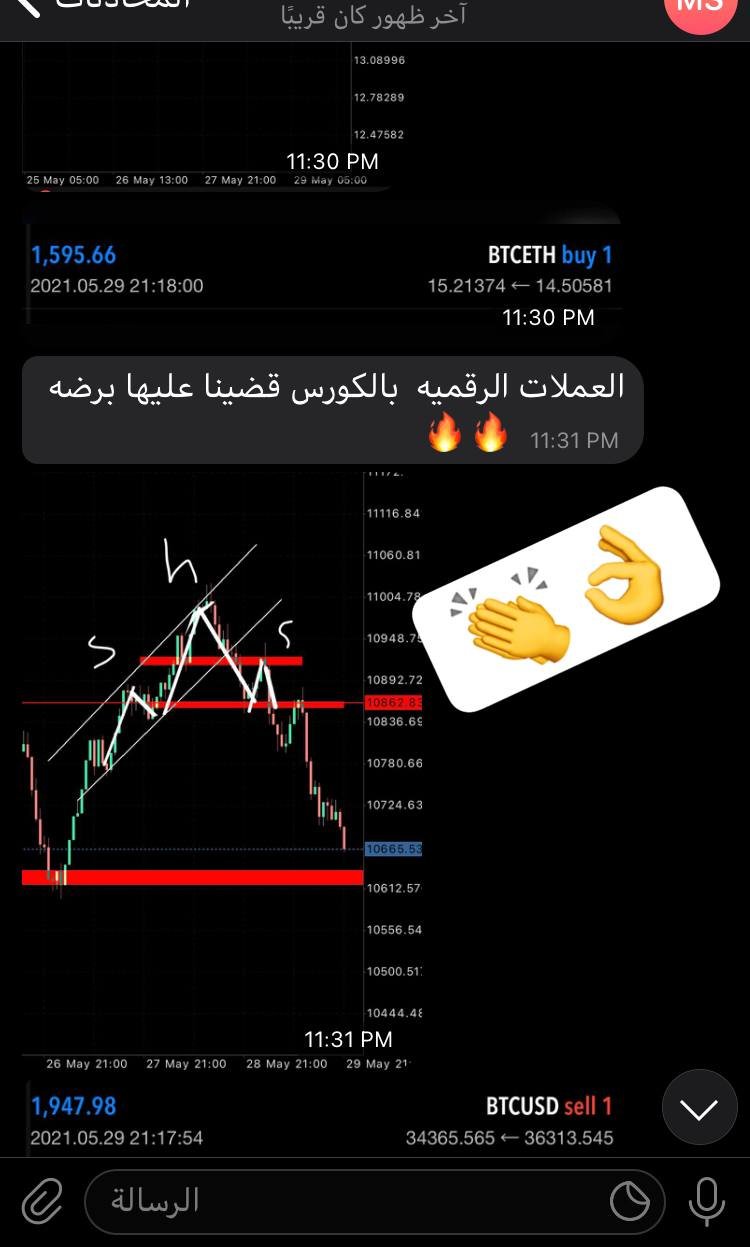Jump to the latest messages
The image size is (750, 1247).
coord(699,1108)
